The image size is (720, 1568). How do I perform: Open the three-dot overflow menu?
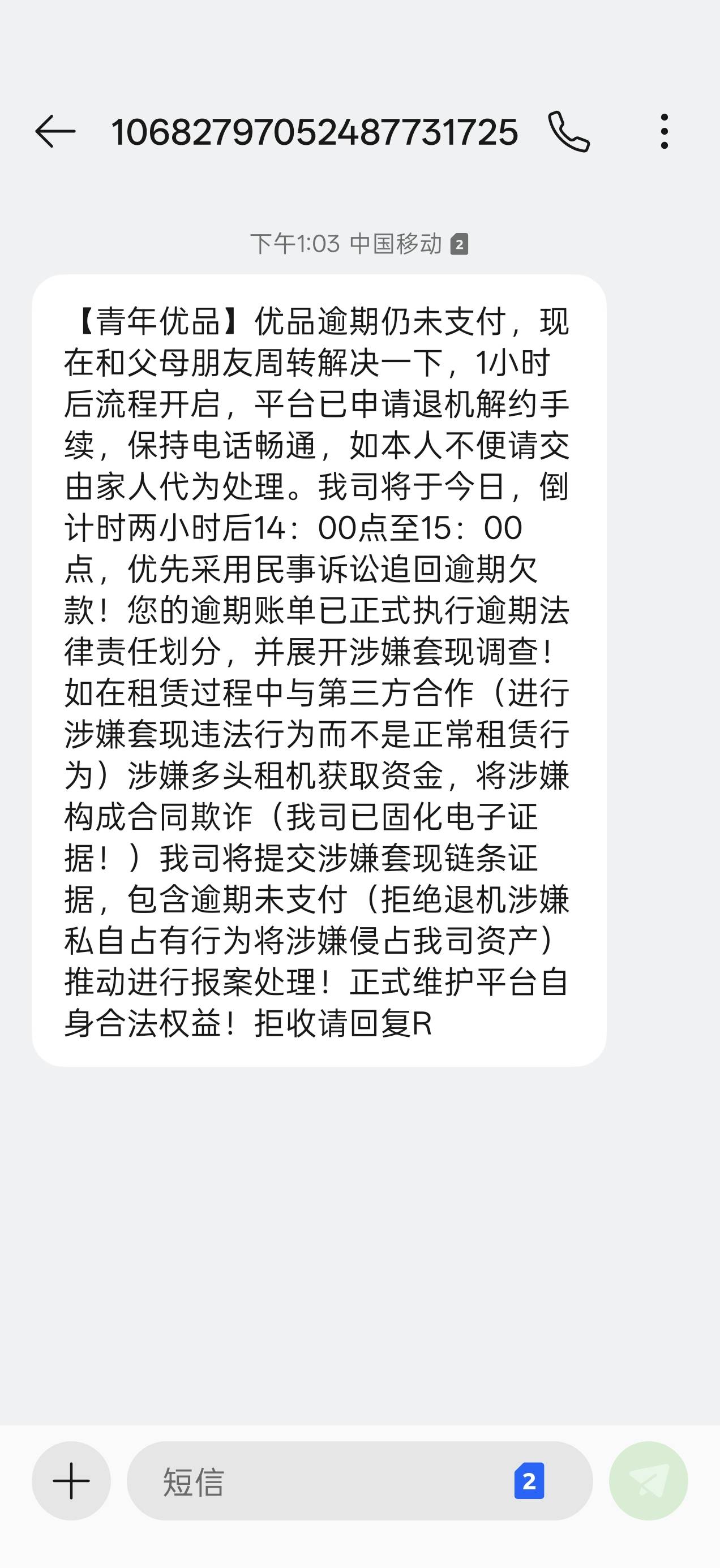point(664,131)
